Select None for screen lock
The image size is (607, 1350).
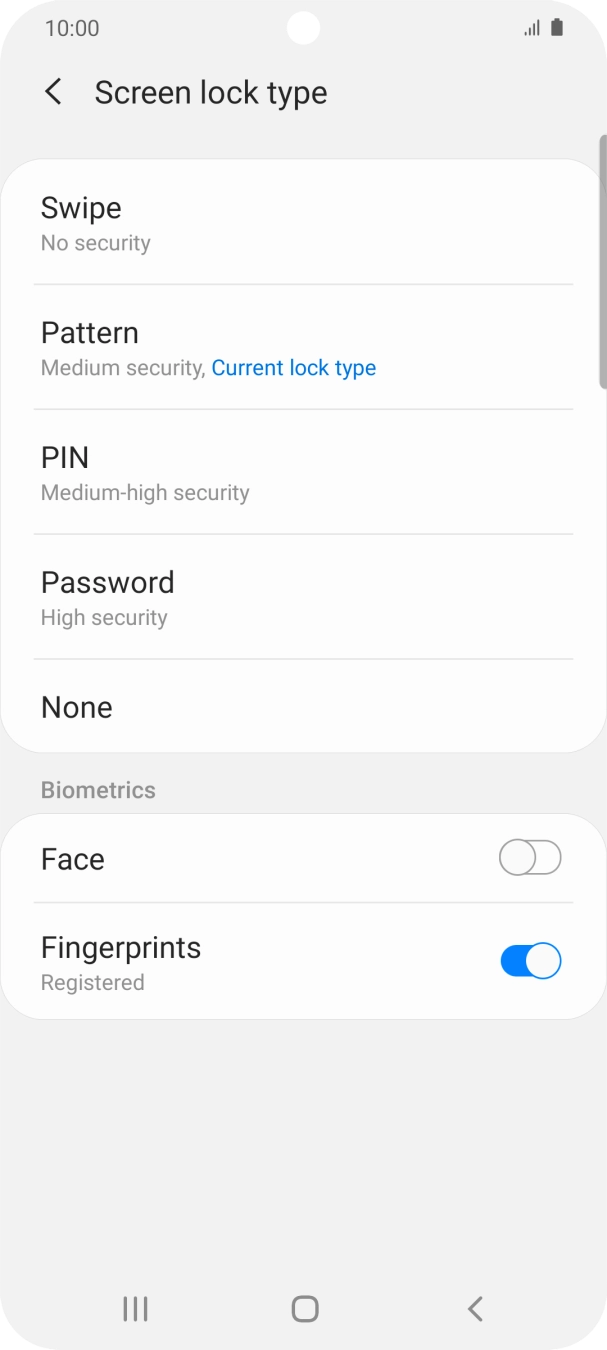click(303, 706)
